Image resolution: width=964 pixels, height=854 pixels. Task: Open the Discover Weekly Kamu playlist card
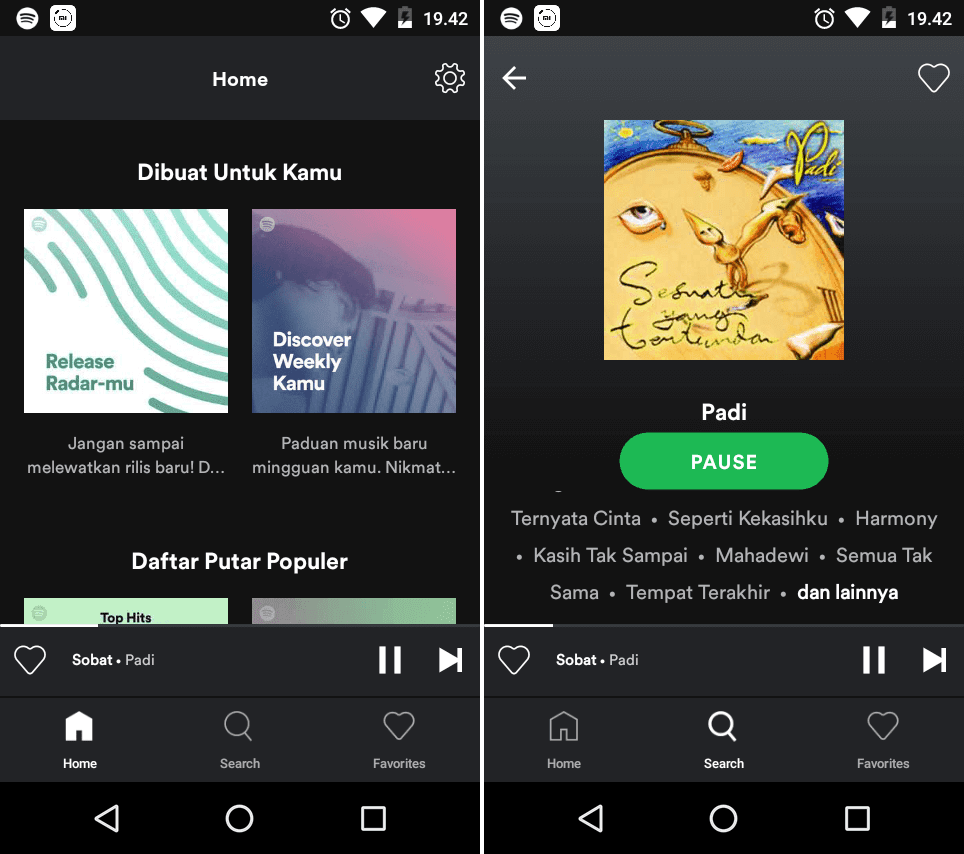pyautogui.click(x=354, y=311)
